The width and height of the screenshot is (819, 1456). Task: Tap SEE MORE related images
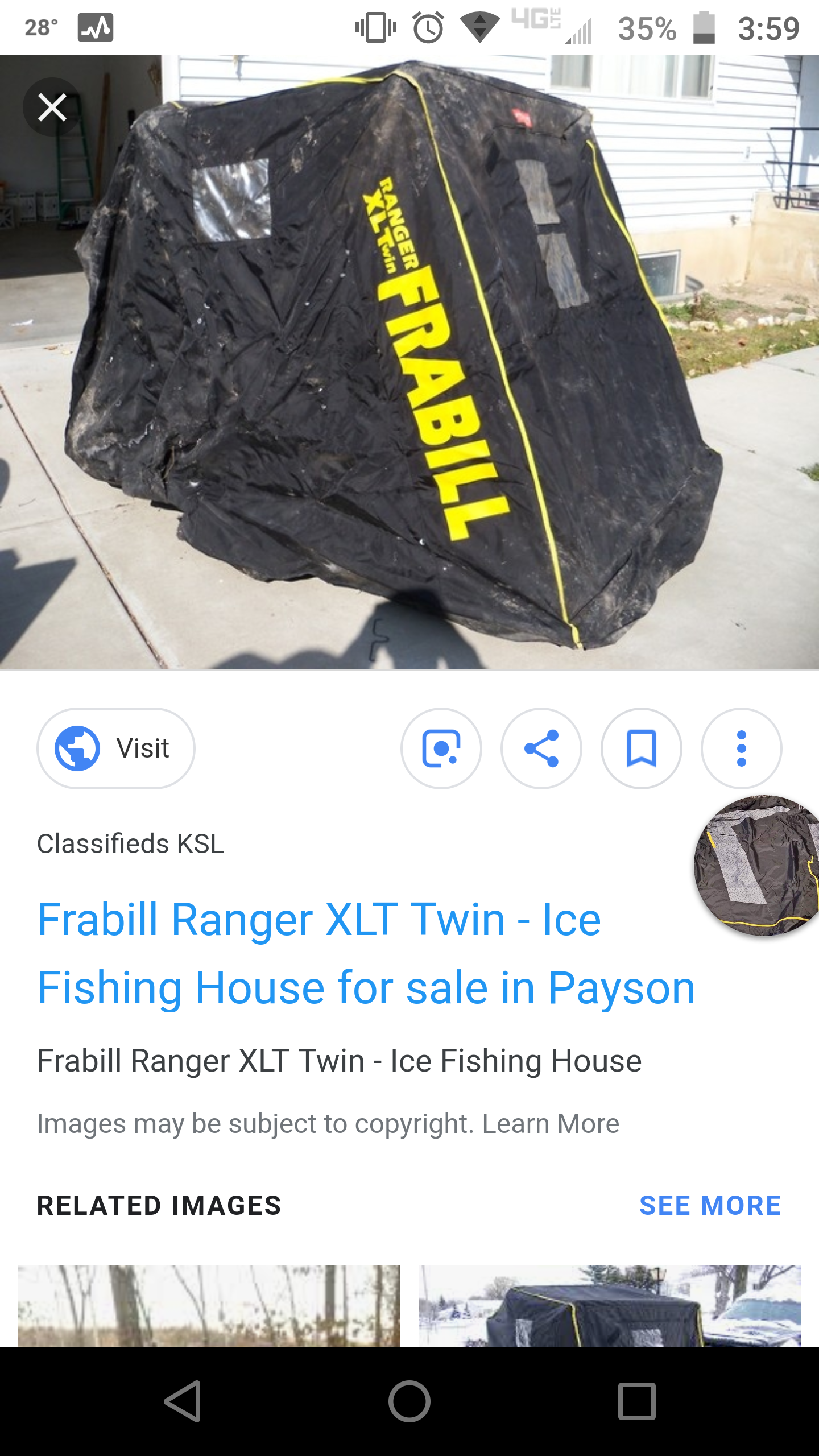[x=710, y=1206]
